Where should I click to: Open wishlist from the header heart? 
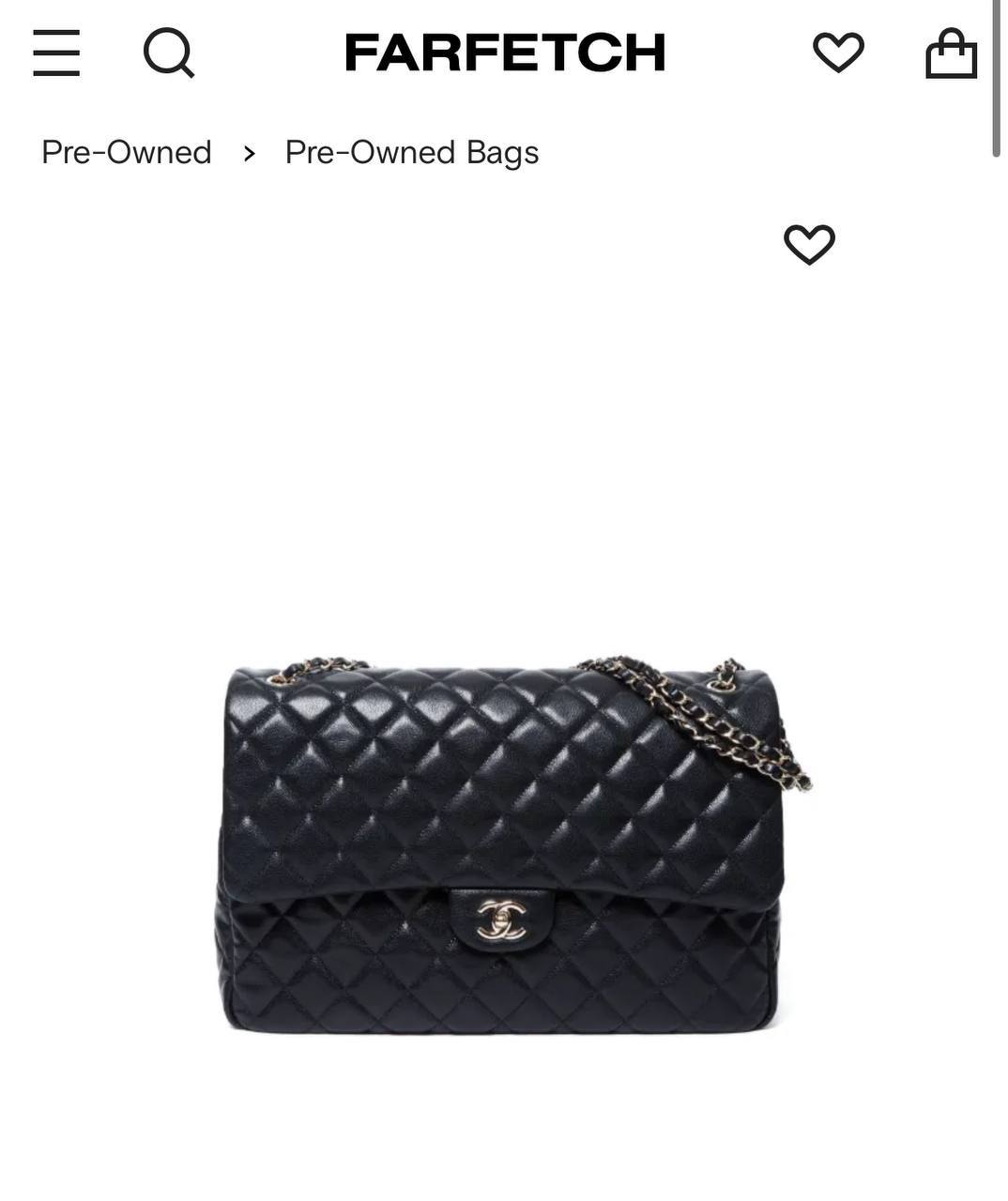[x=838, y=53]
